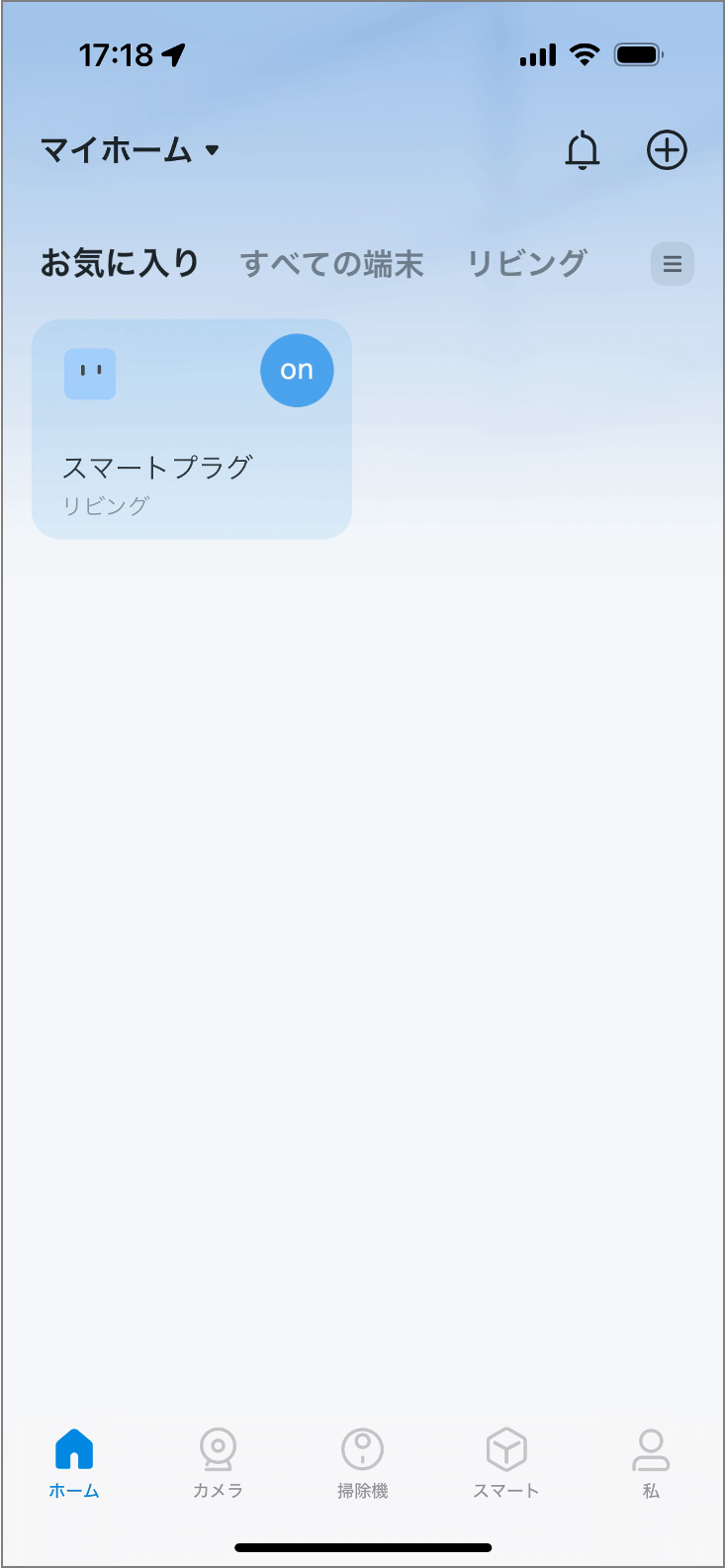Tap the plus icon to add a device
The width and height of the screenshot is (726, 1568).
coord(667,150)
